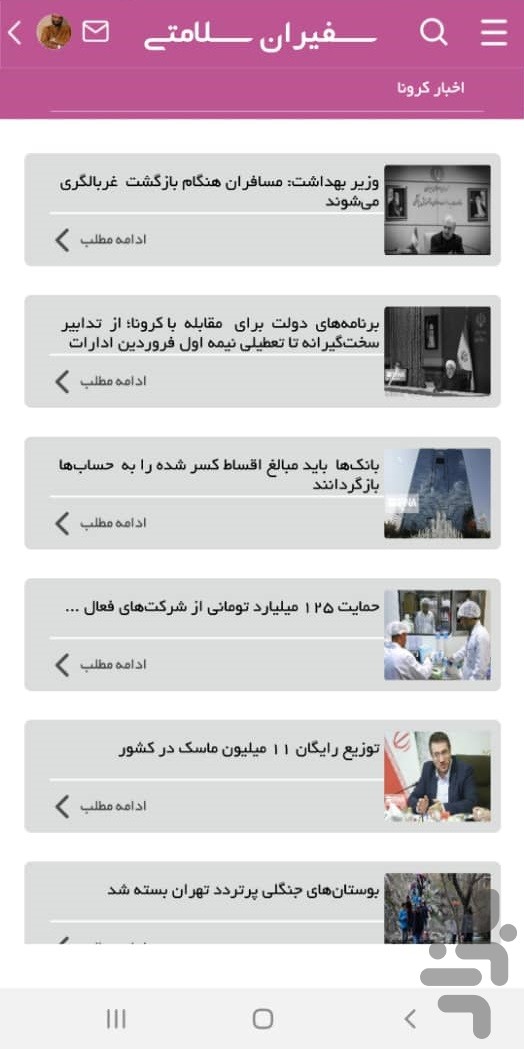Image resolution: width=524 pixels, height=1049 pixels.
Task: Tap the back arrow in the header
Action: pos(15,31)
